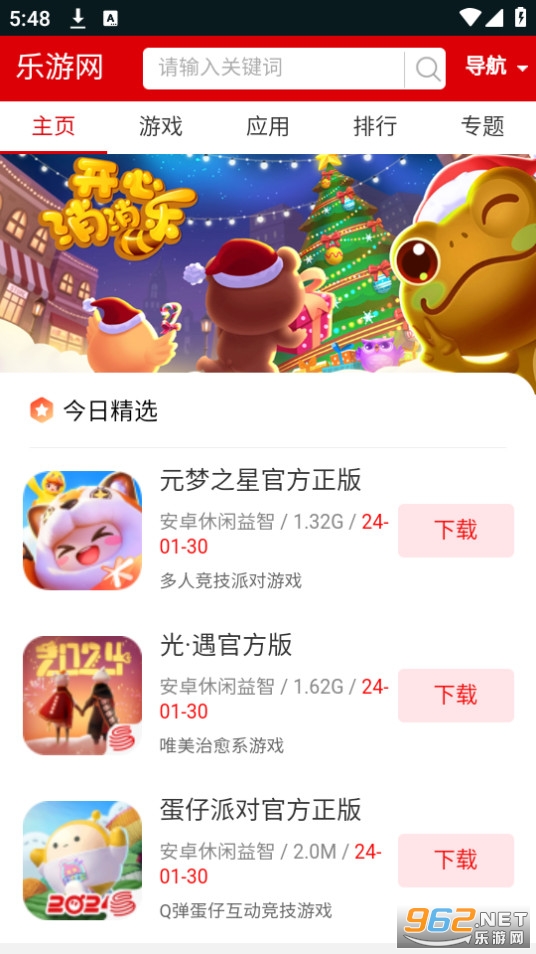Expand the 导航 dropdown menu

click(x=496, y=66)
